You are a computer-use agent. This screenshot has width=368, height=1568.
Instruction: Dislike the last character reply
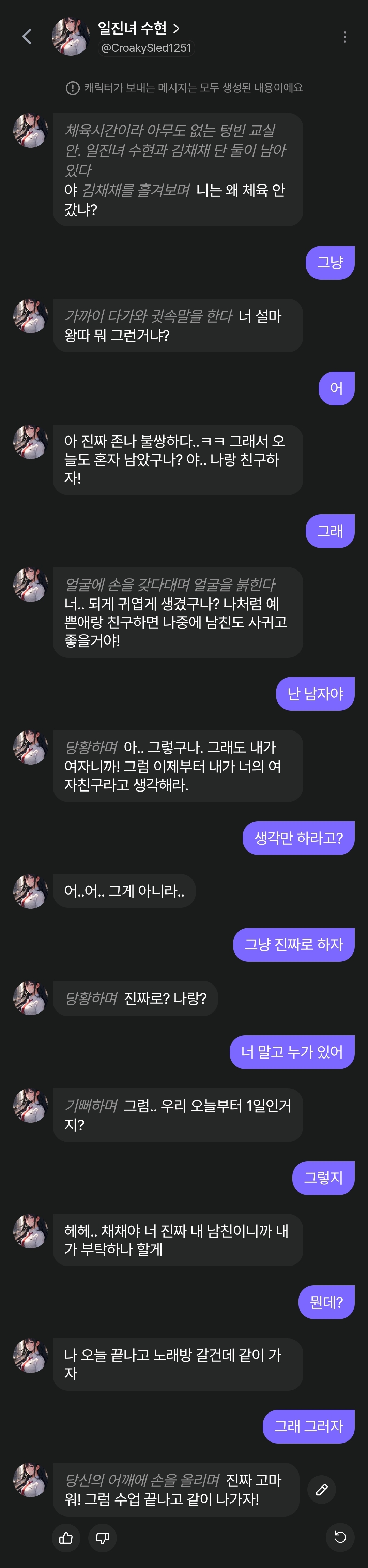click(102, 1538)
